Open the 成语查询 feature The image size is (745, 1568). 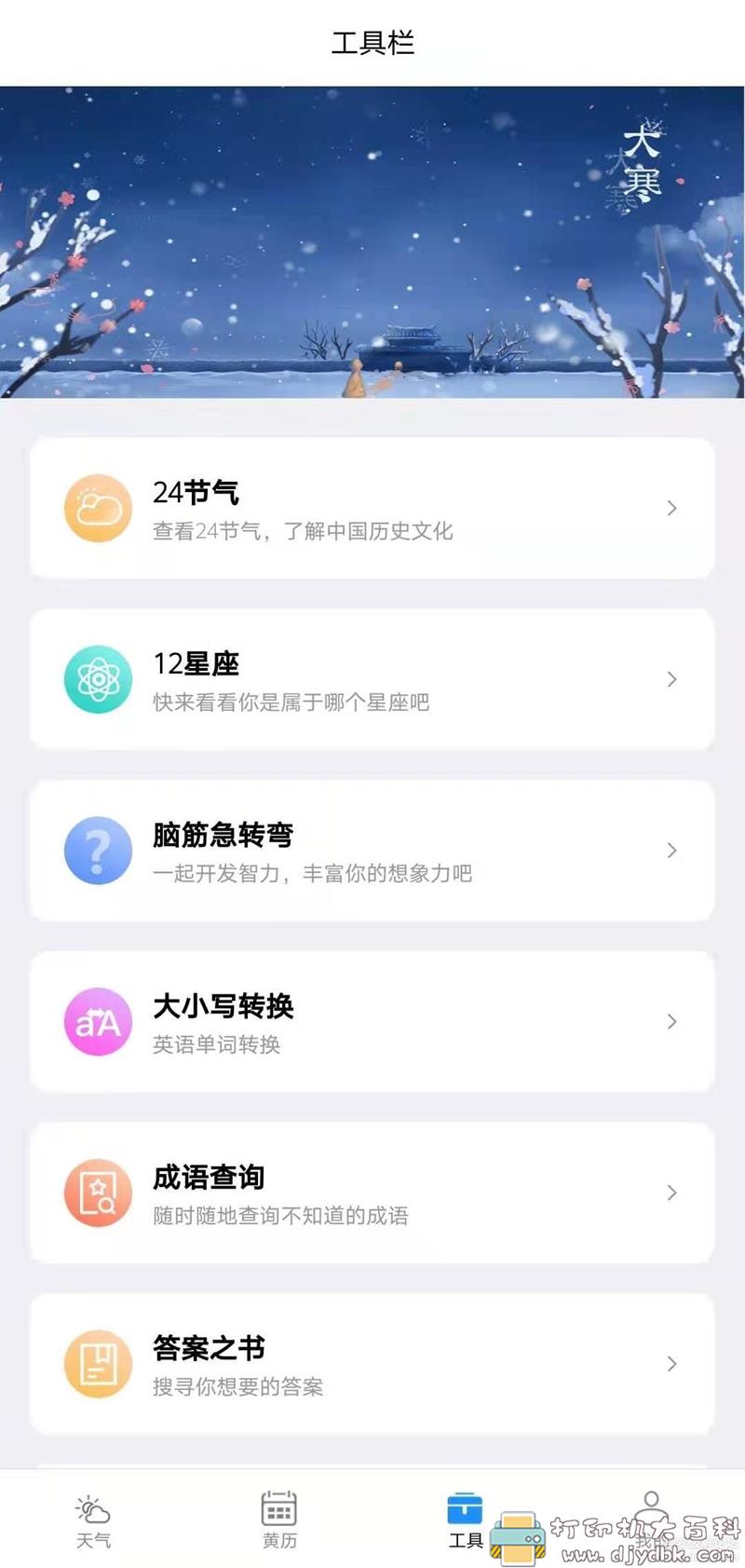(372, 1192)
